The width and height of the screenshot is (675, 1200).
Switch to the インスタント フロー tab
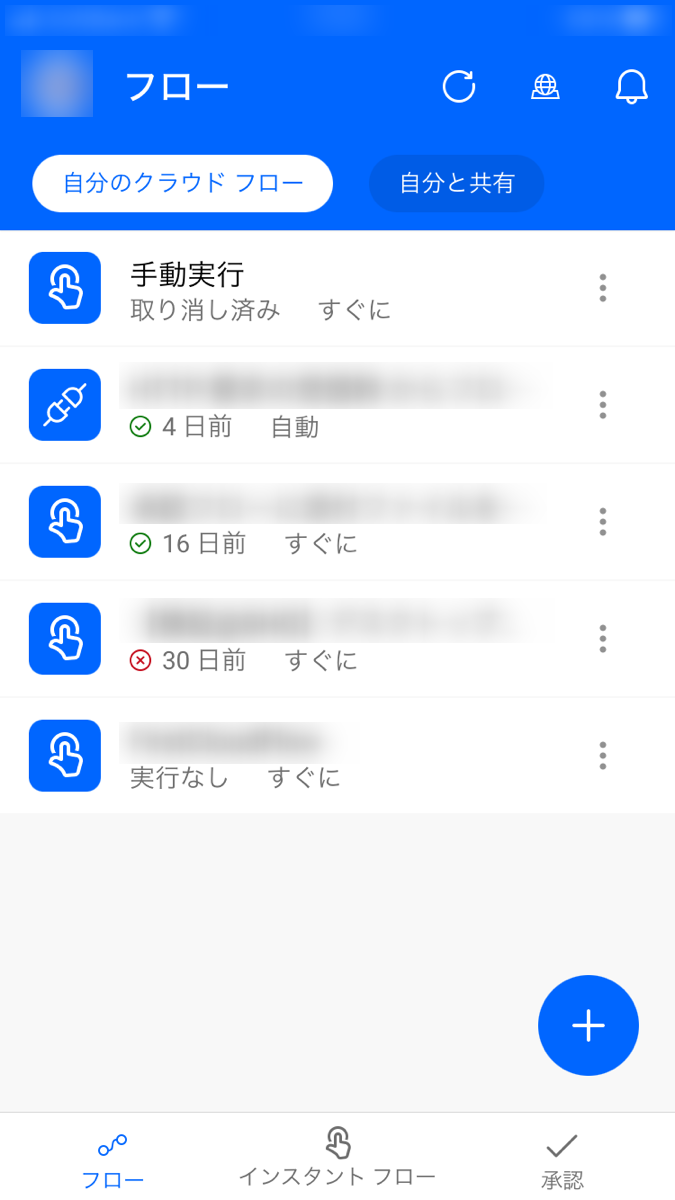pyautogui.click(x=337, y=1158)
